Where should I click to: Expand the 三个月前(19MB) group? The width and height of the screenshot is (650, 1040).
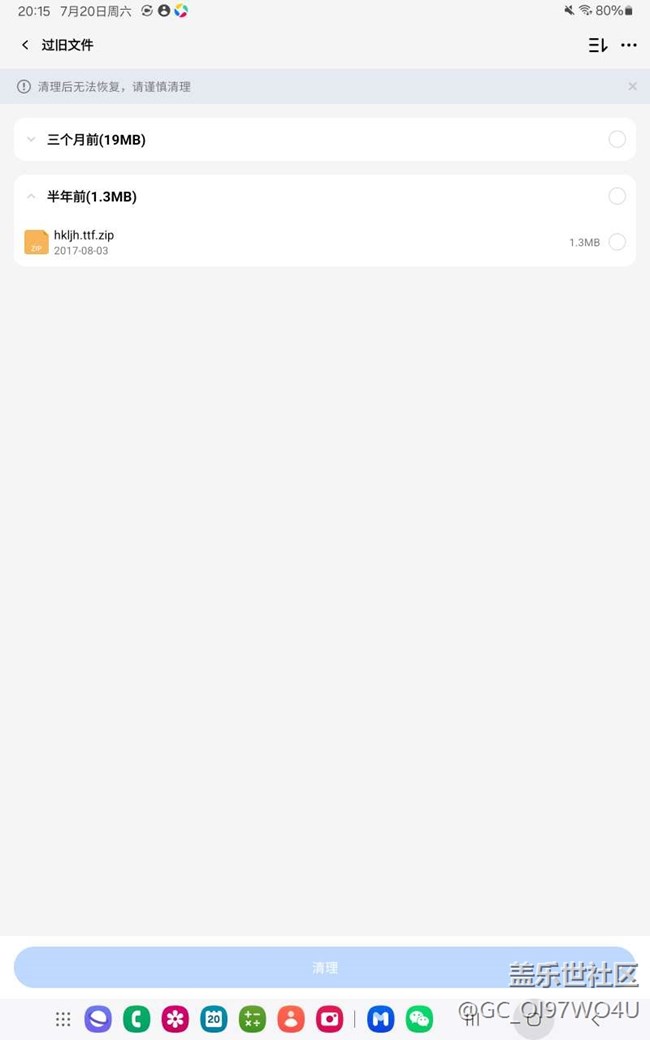point(31,140)
